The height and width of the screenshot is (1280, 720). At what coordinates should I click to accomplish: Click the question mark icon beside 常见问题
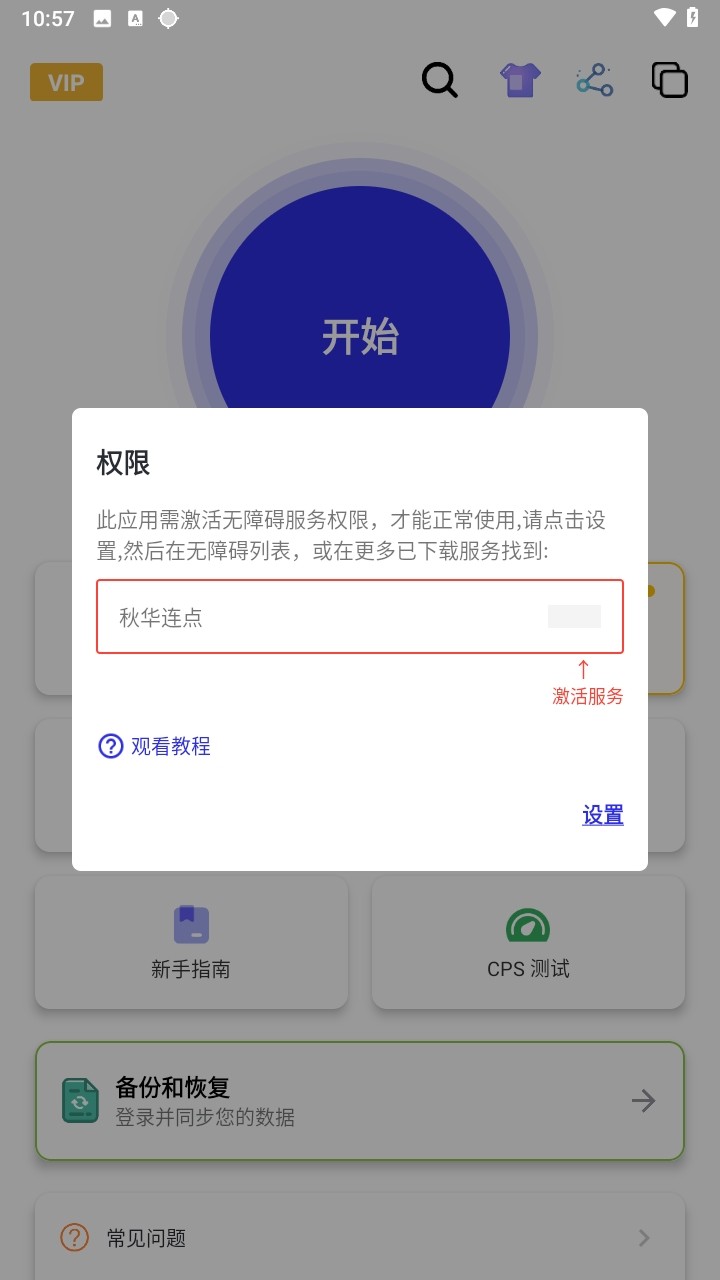(74, 1238)
